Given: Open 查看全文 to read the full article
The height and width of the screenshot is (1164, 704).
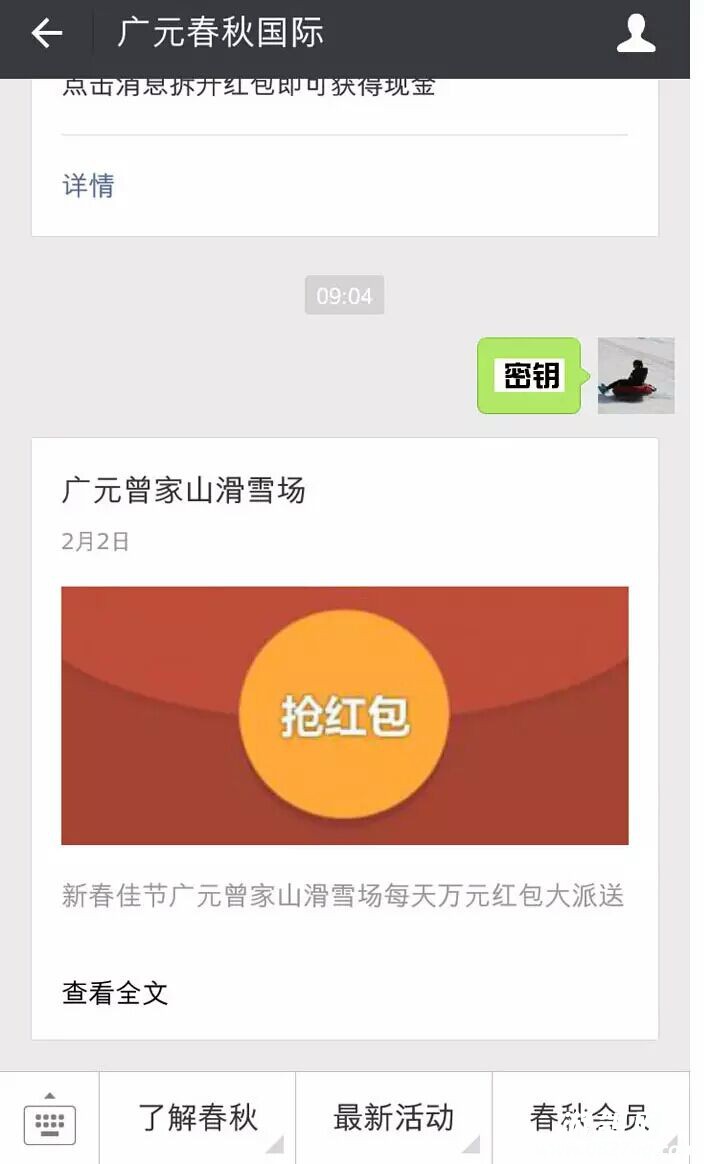Looking at the screenshot, I should pos(115,992).
